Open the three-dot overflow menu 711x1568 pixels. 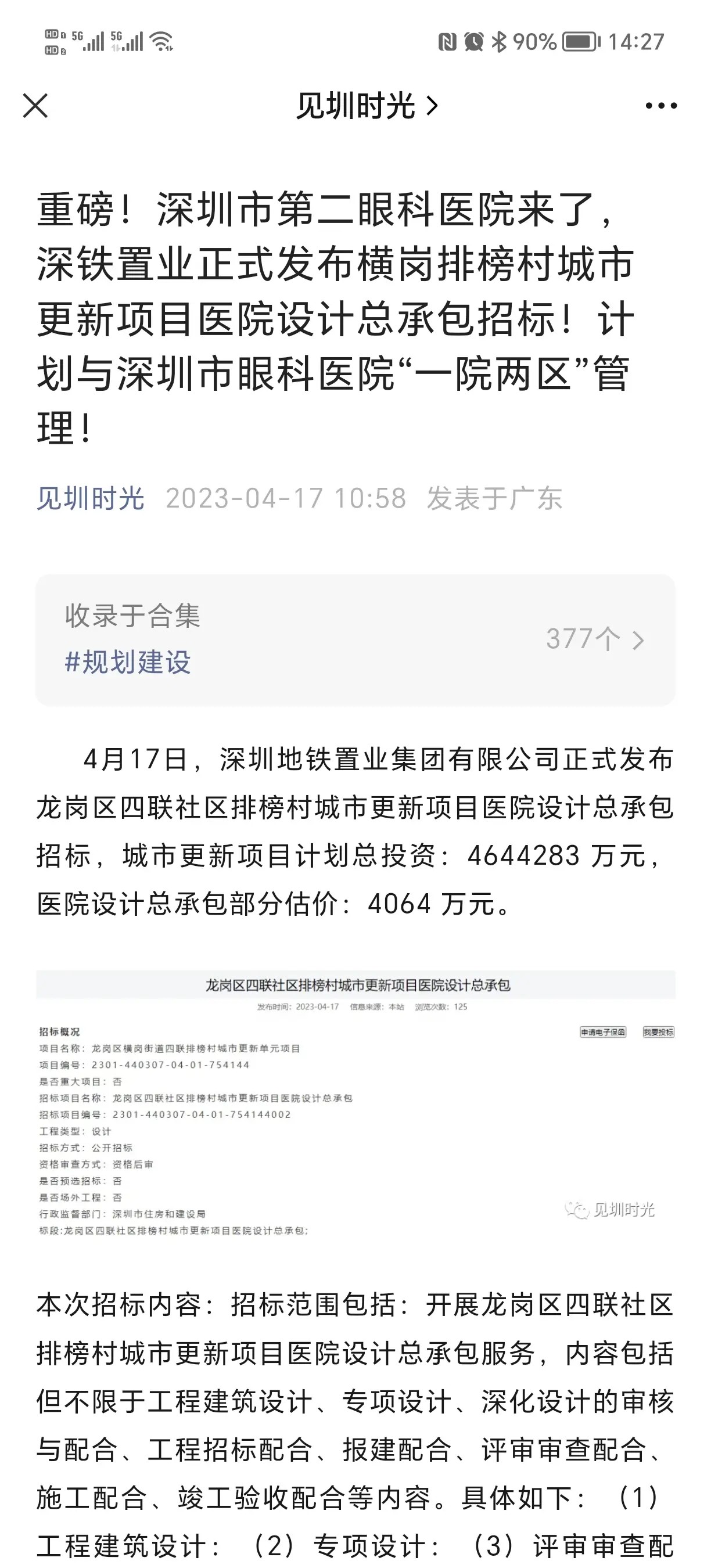pos(661,106)
